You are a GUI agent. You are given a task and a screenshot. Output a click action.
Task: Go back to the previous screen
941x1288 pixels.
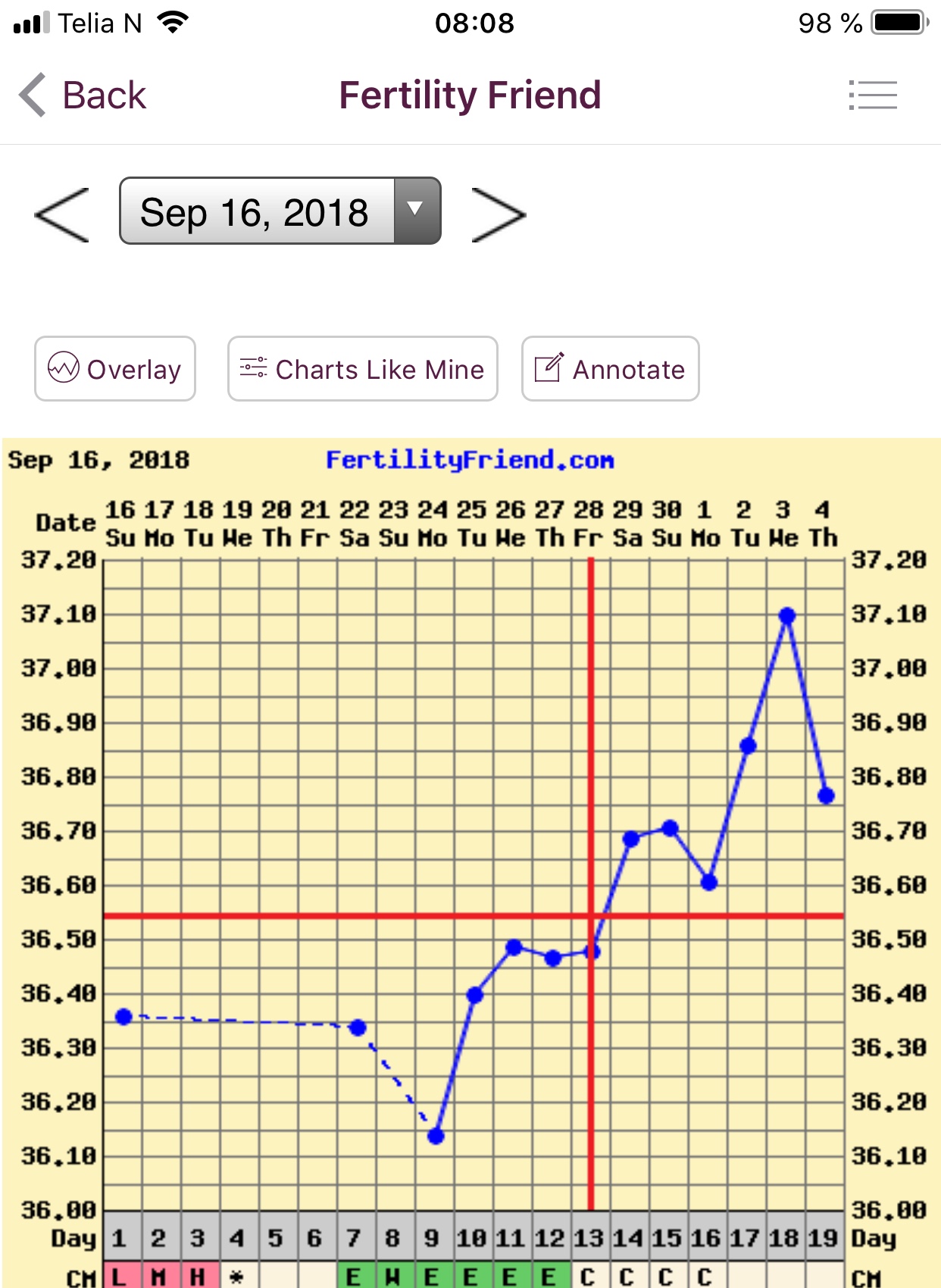tap(82, 95)
